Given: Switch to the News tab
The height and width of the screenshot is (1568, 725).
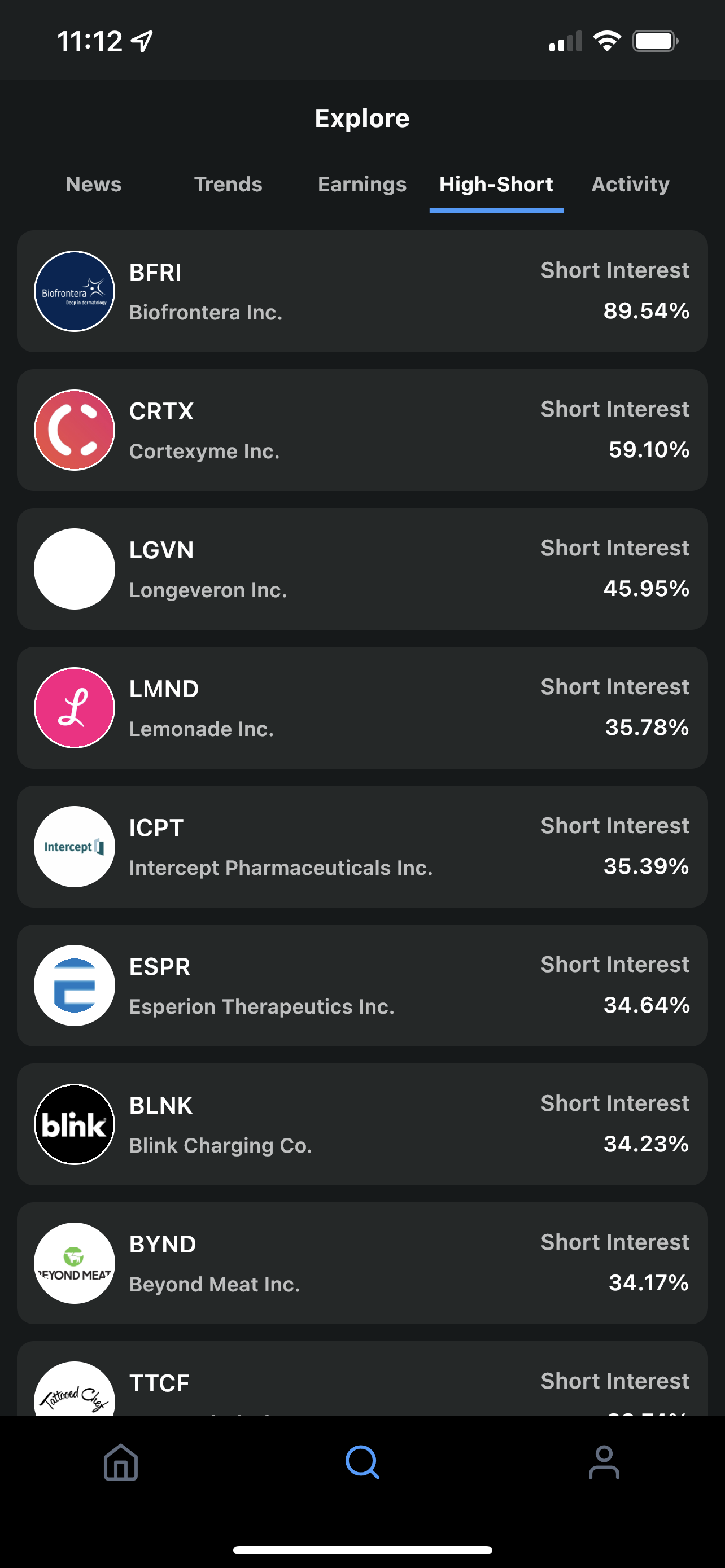Looking at the screenshot, I should point(94,185).
